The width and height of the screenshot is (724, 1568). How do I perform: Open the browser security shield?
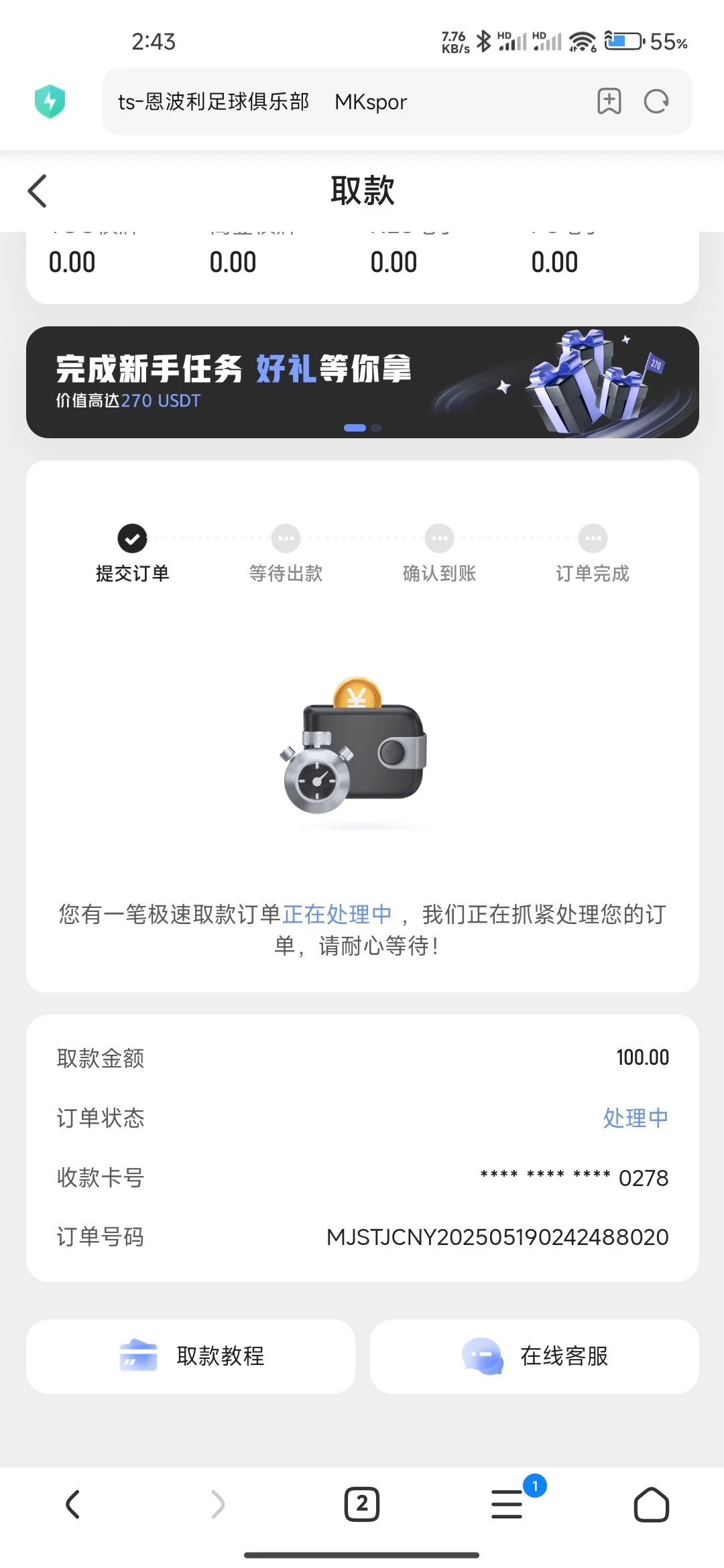tap(50, 102)
